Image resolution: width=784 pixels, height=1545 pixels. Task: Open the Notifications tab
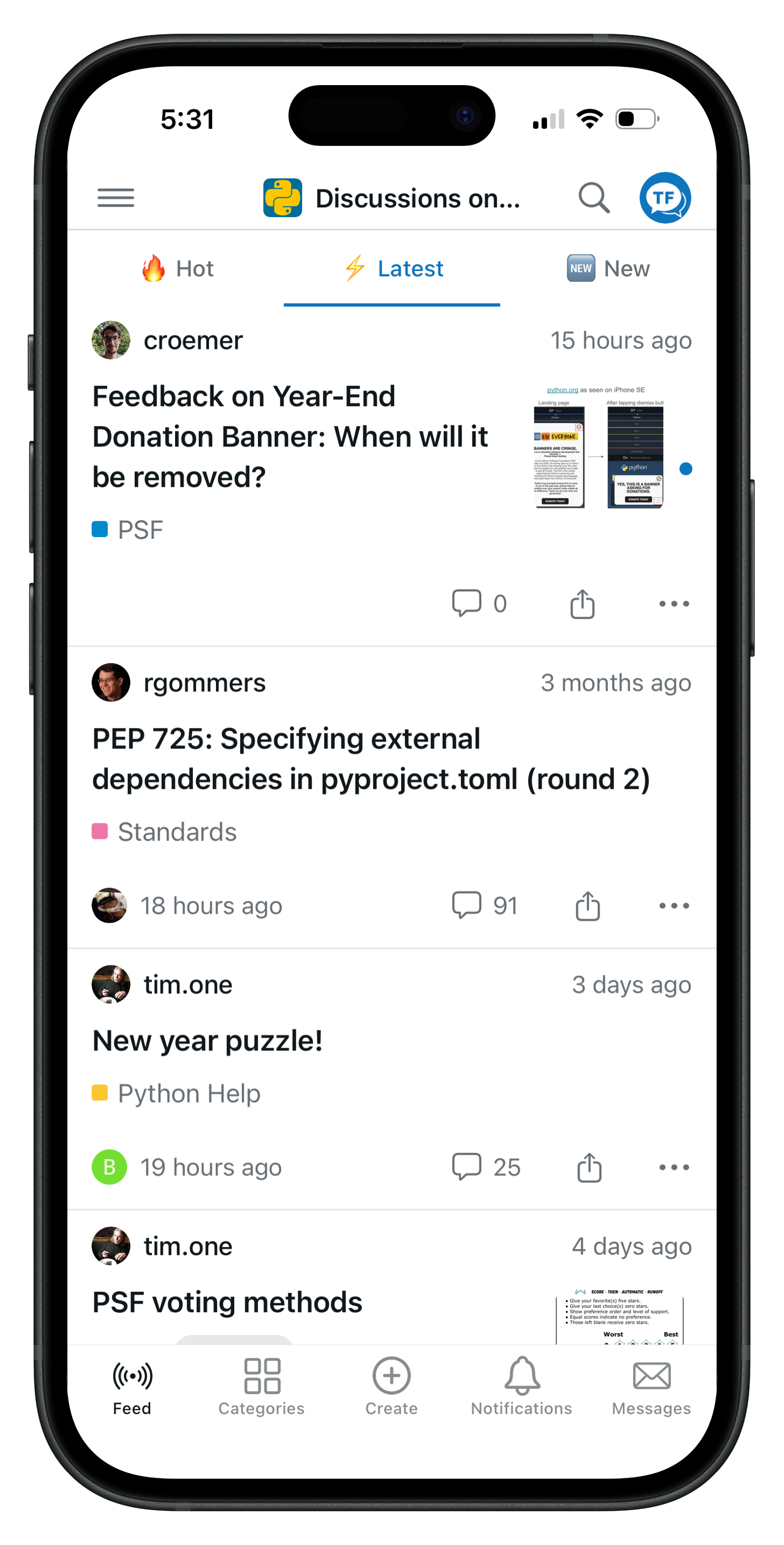(521, 1386)
